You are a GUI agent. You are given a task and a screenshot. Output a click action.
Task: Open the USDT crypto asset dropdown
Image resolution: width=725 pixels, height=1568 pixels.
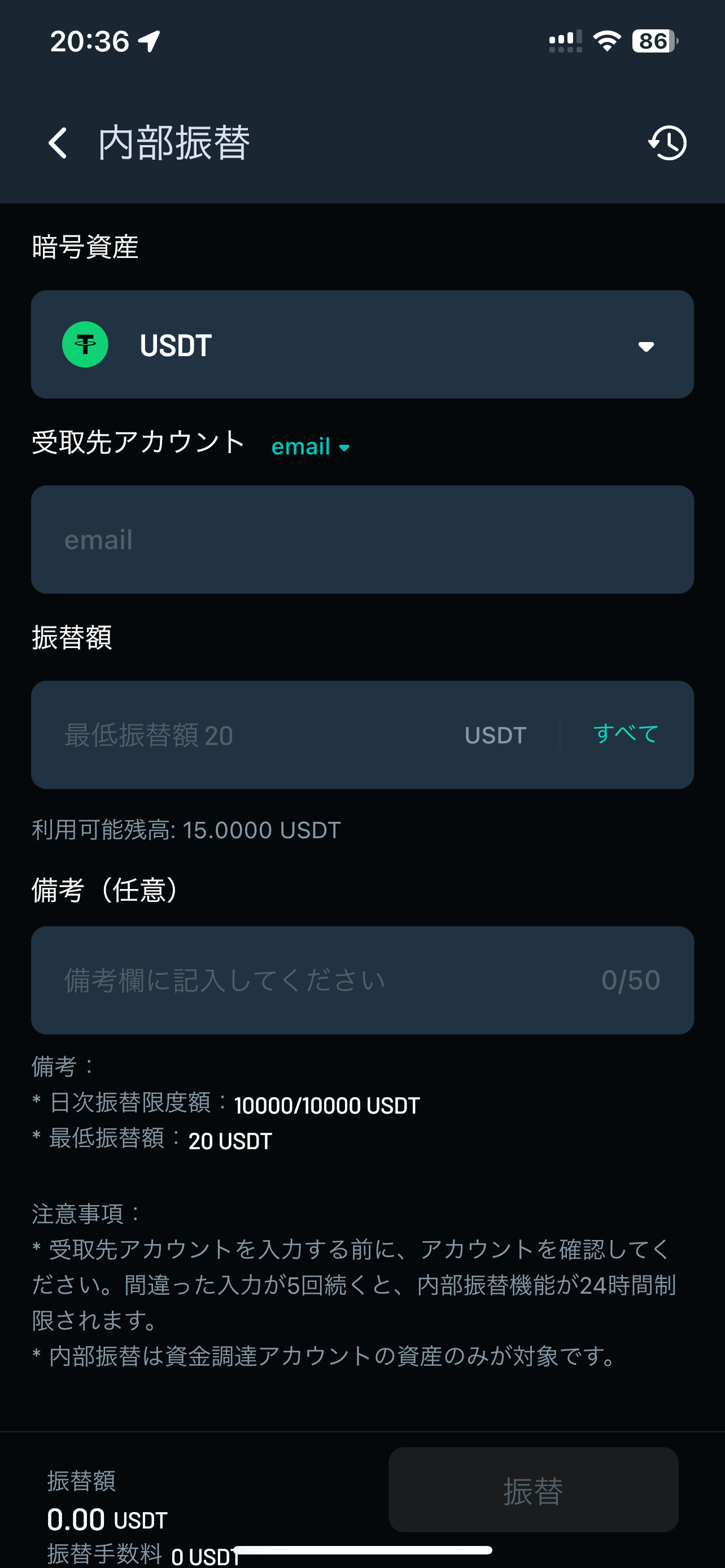362,344
